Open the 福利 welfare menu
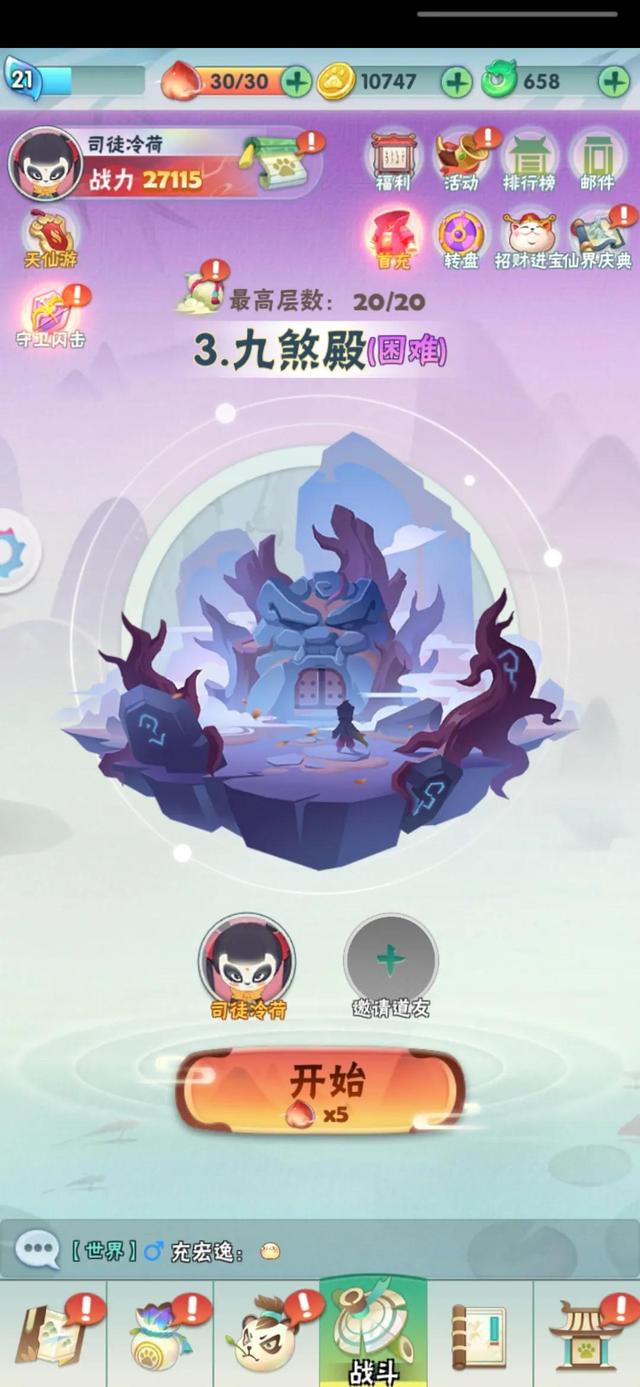This screenshot has height=1387, width=640. (x=392, y=160)
